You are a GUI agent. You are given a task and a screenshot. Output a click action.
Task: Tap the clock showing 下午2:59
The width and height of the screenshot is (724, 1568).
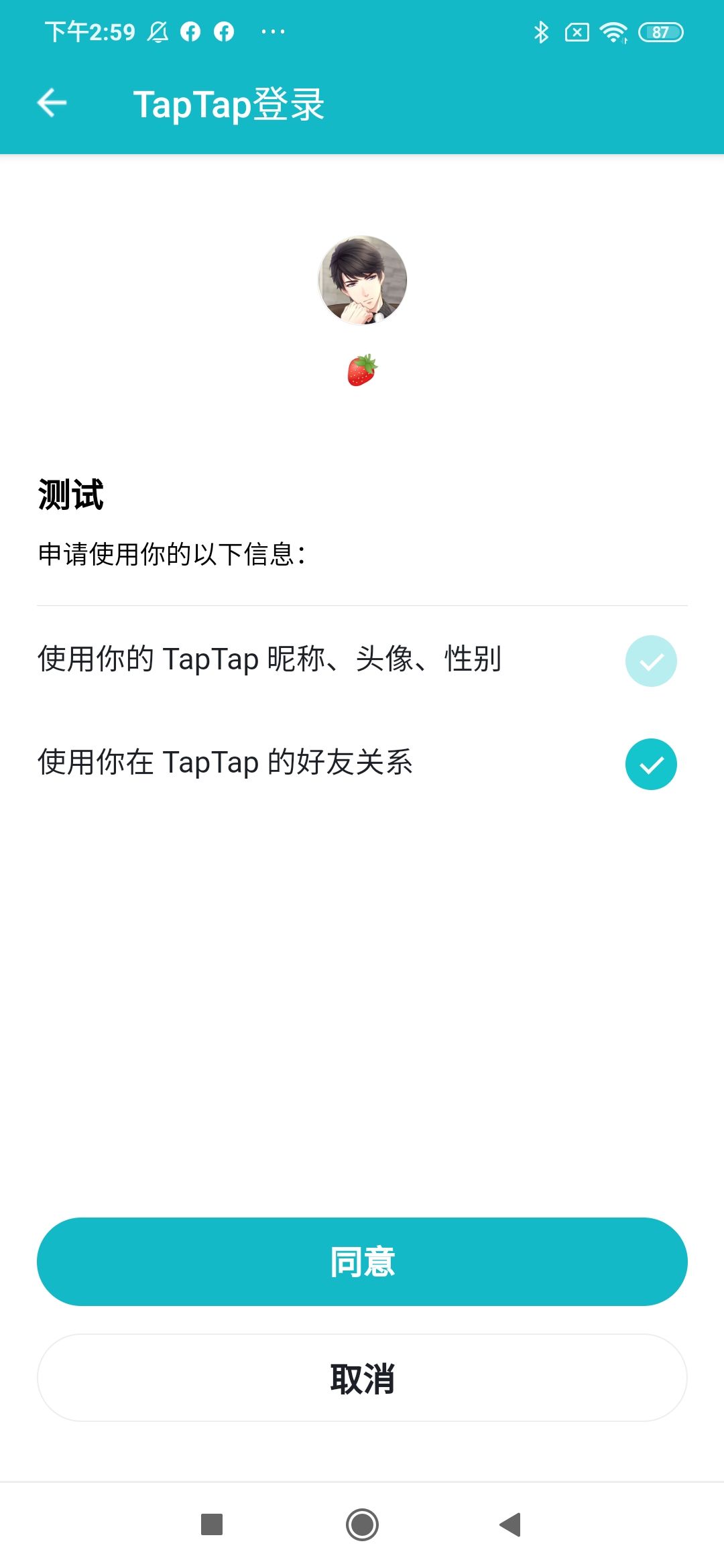point(90,31)
